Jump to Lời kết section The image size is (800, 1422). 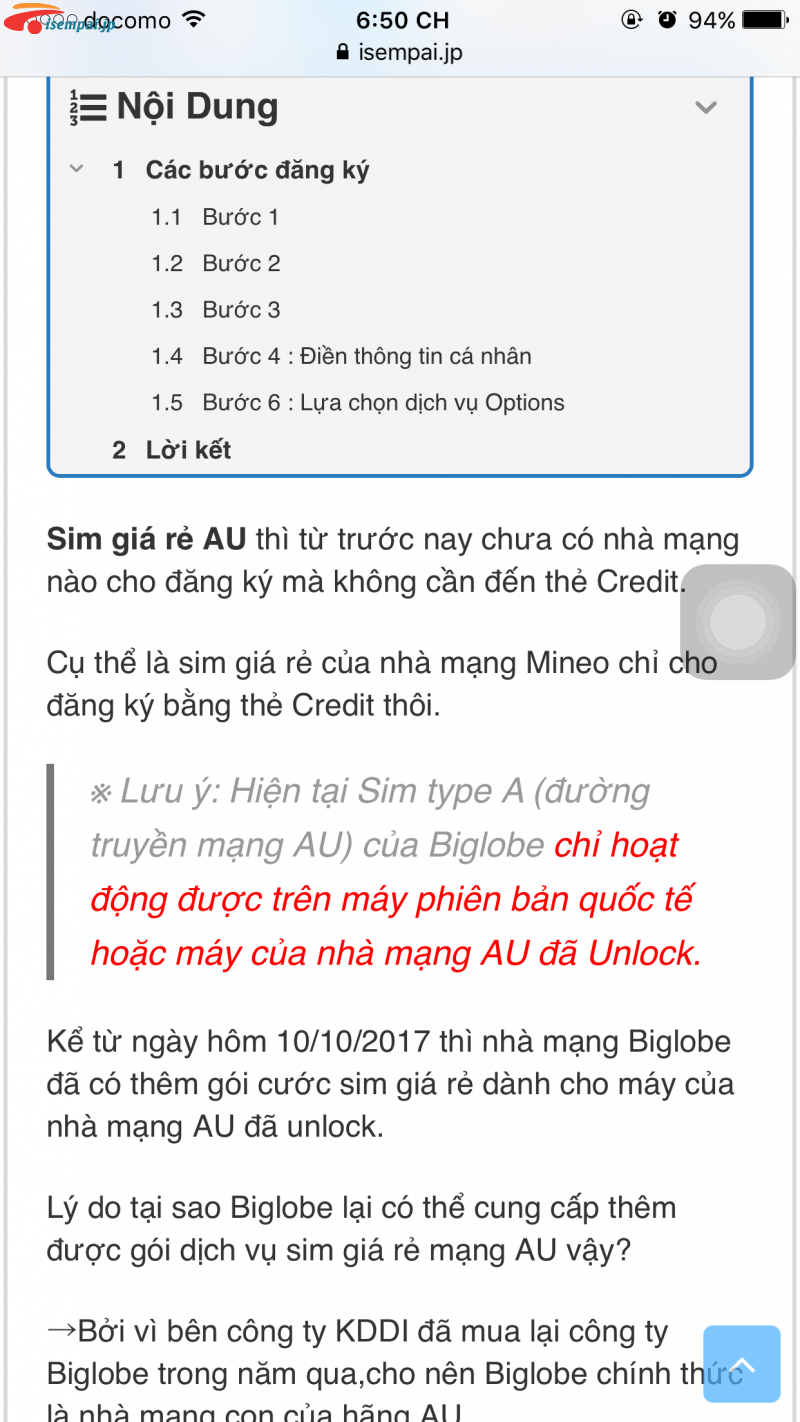pos(188,450)
